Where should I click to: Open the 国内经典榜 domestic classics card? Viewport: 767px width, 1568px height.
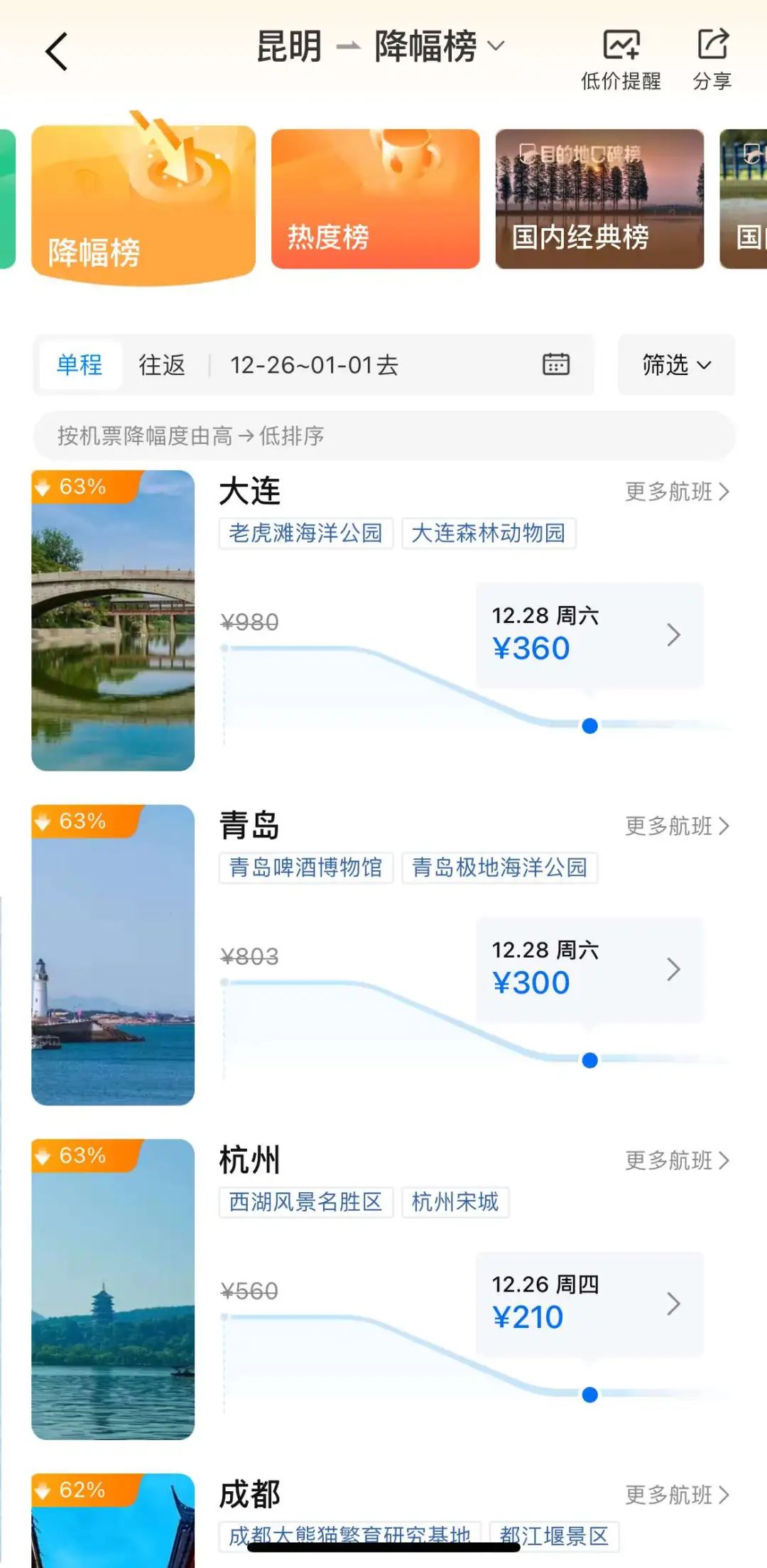599,199
